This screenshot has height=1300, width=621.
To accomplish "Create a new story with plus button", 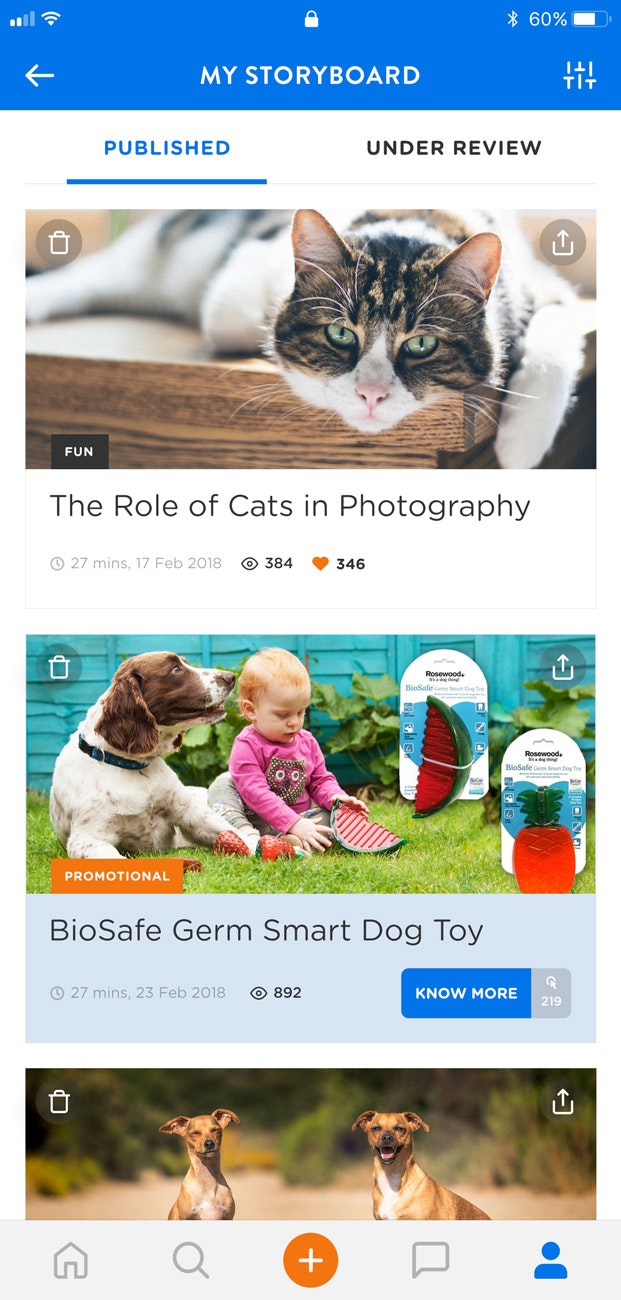I will tap(310, 1260).
